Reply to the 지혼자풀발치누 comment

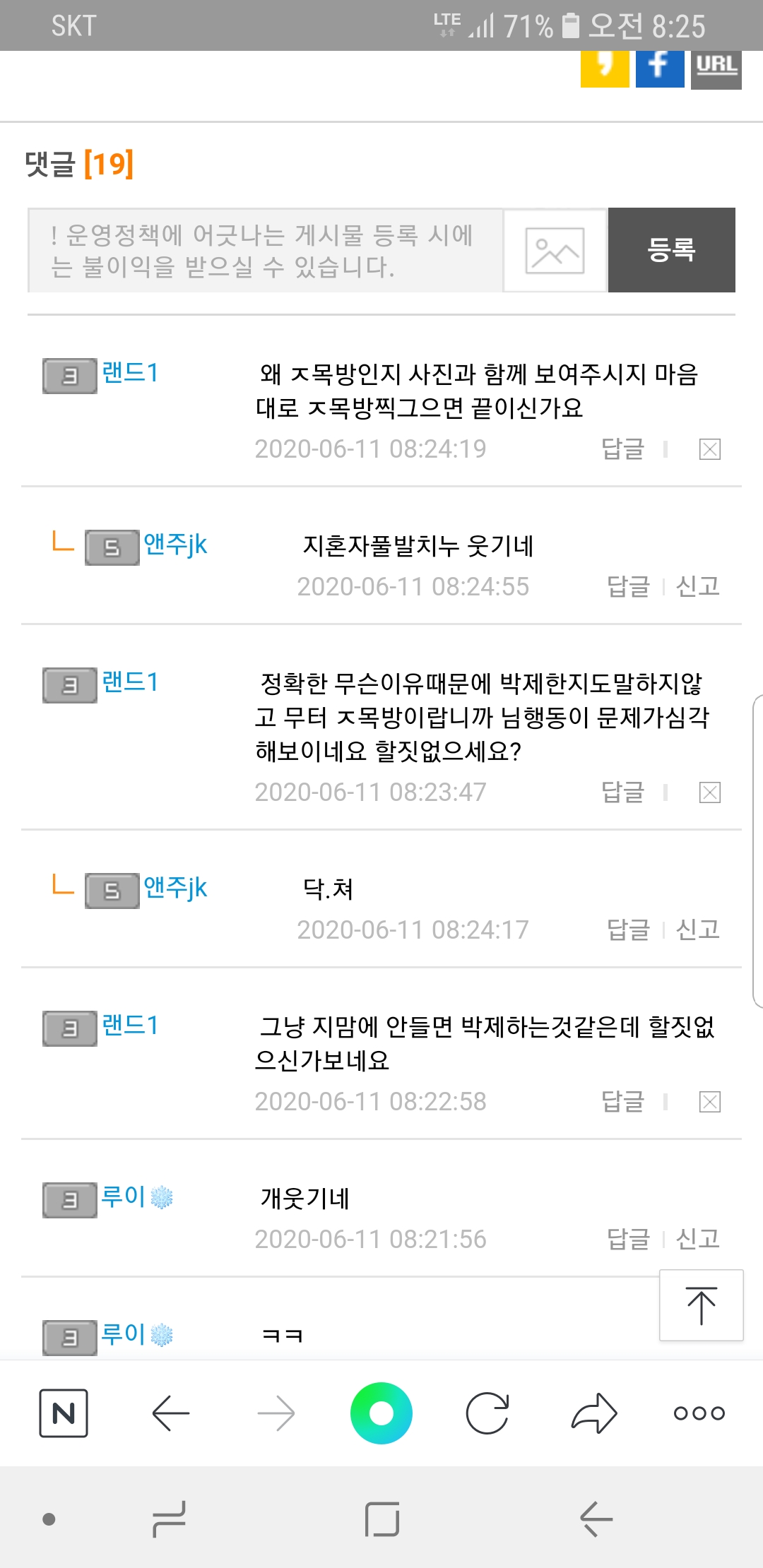[628, 586]
